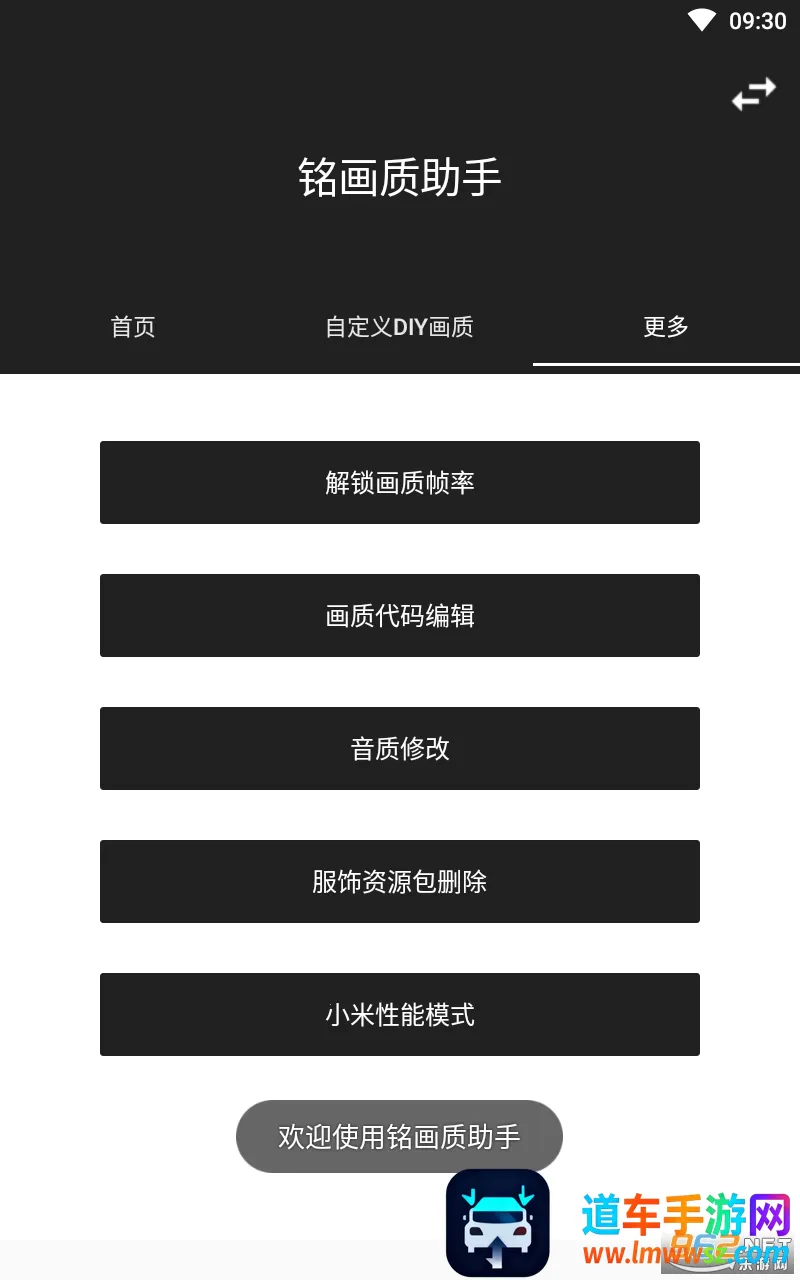Open 服饰资源包删除

400,882
